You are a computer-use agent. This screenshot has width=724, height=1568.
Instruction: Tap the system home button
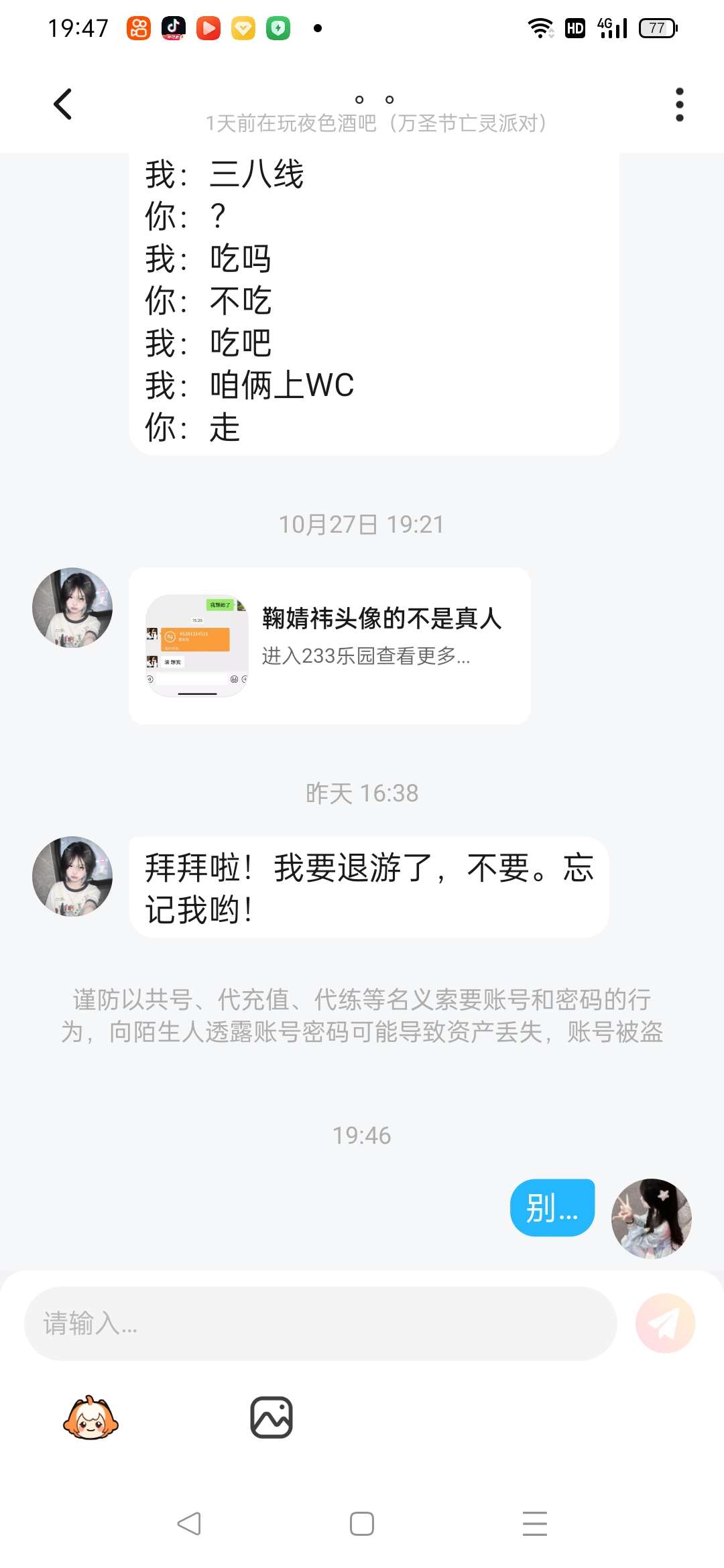[362, 1524]
